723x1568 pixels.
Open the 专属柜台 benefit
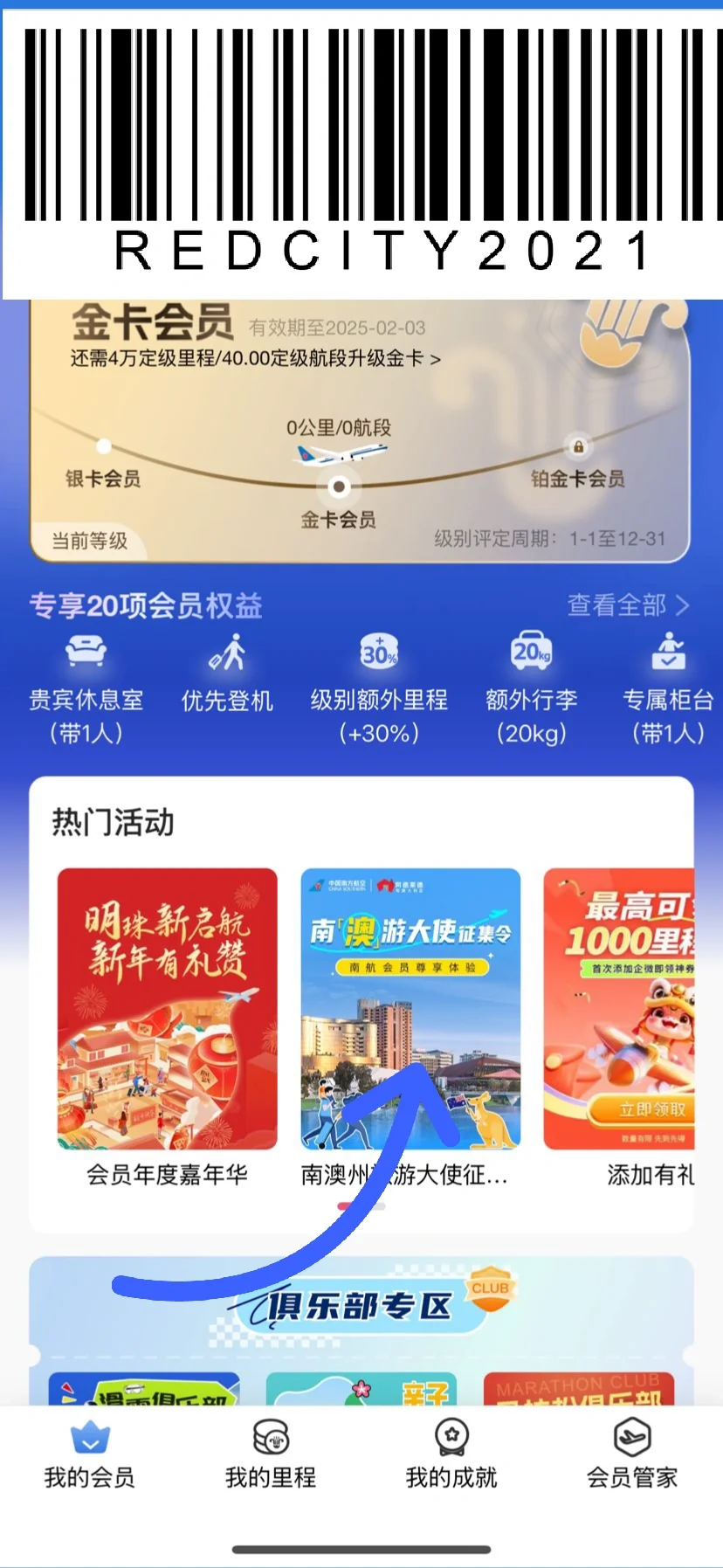[x=668, y=689]
